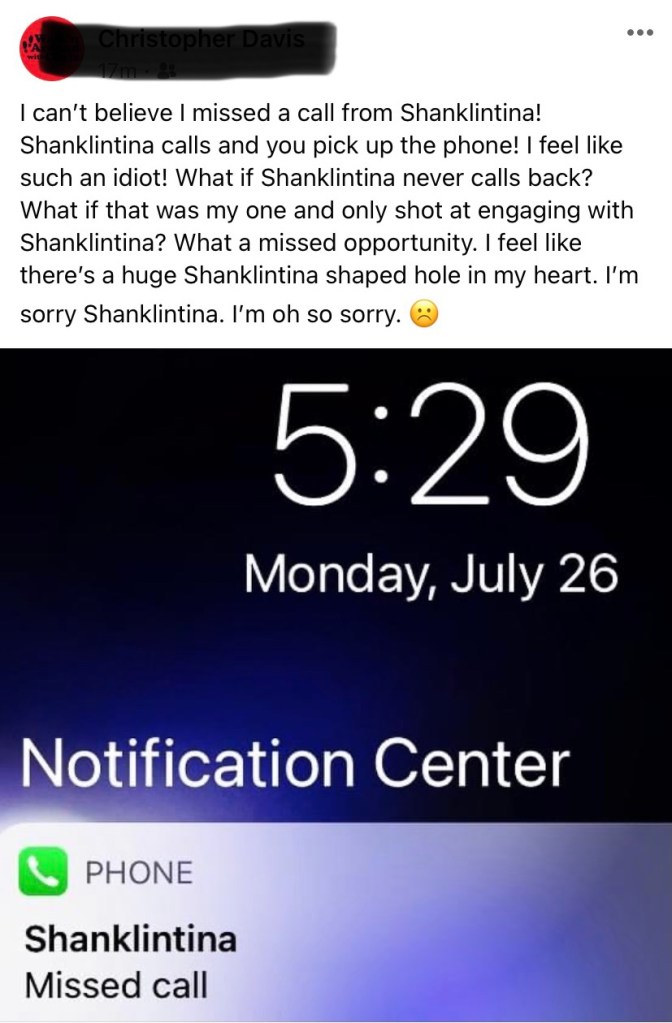Screen dimensions: 672x1023
Task: Open the attached missed call screenshot image
Action: pyautogui.click(x=336, y=685)
